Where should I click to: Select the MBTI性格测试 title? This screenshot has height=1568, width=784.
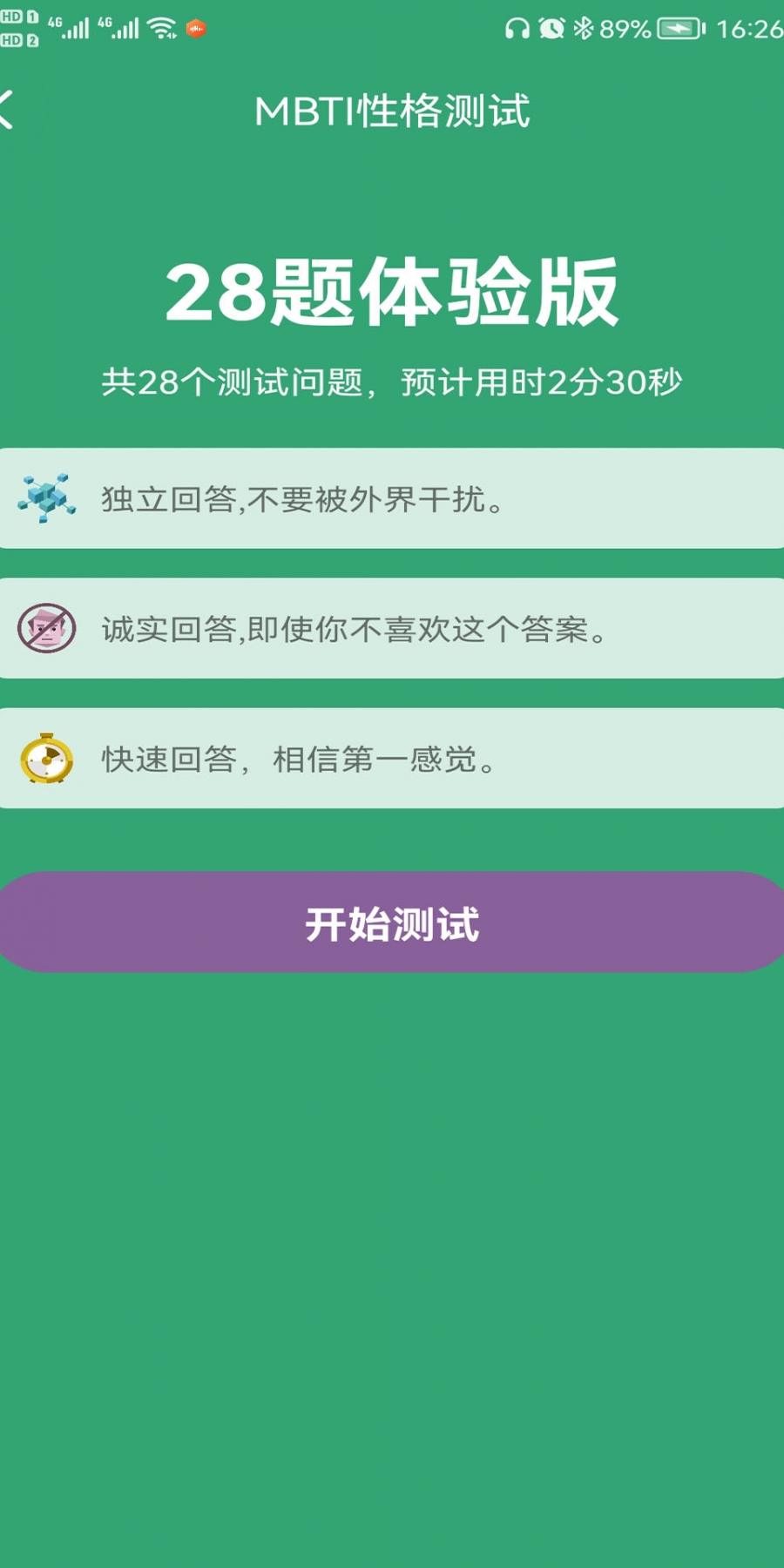(392, 111)
